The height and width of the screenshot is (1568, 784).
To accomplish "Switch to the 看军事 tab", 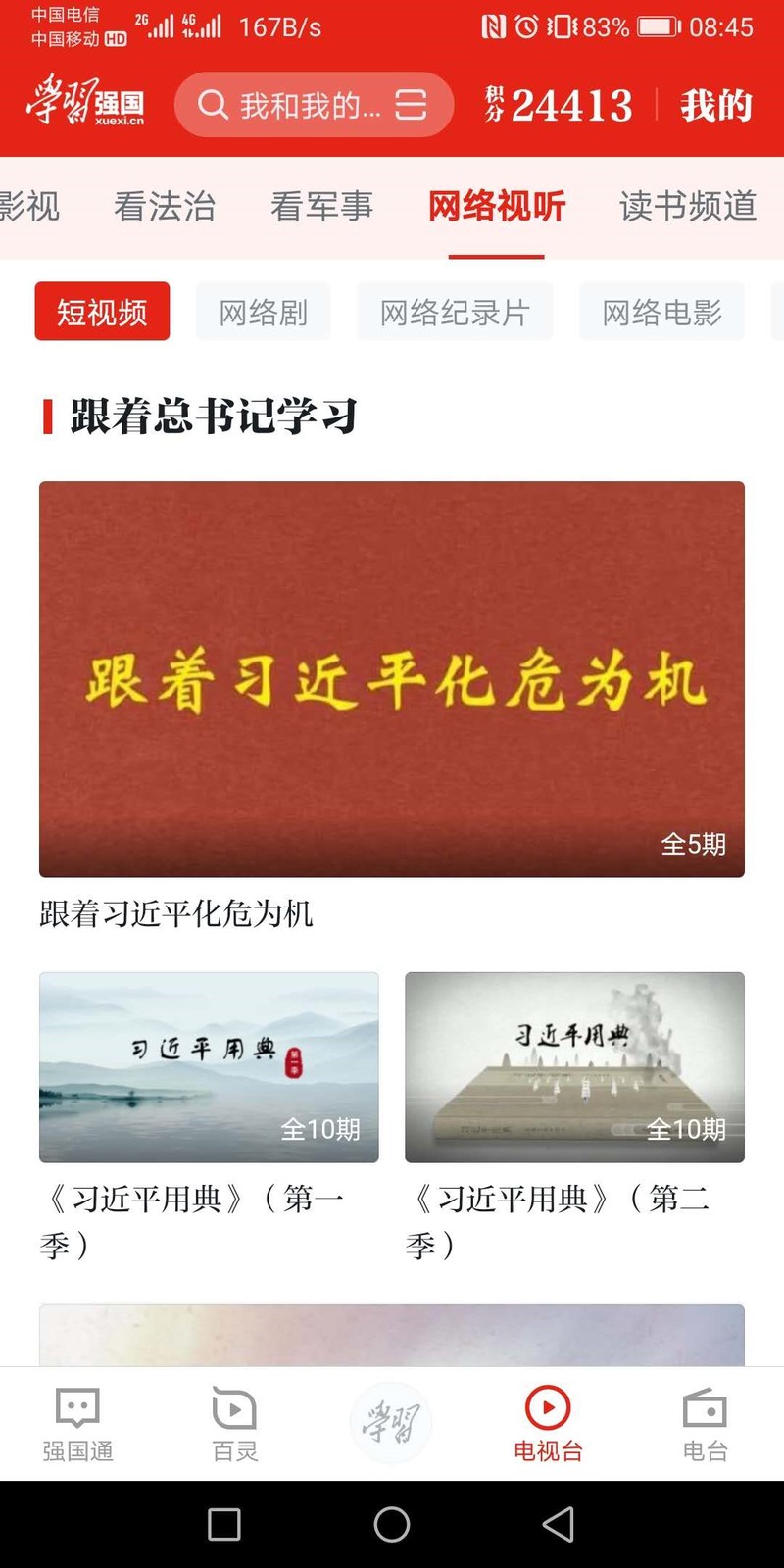I will point(321,207).
